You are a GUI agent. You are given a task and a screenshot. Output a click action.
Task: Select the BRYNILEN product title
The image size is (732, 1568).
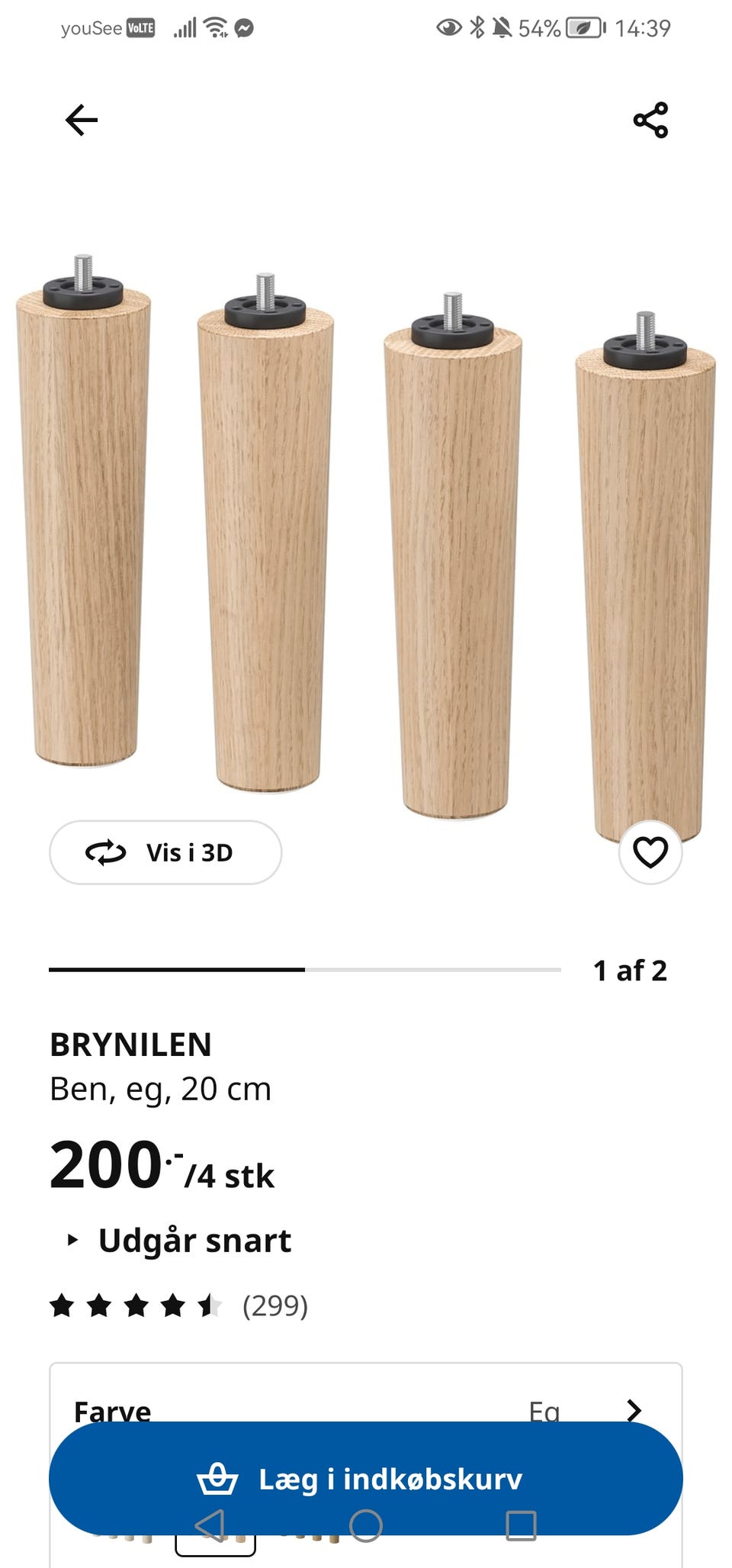132,1045
